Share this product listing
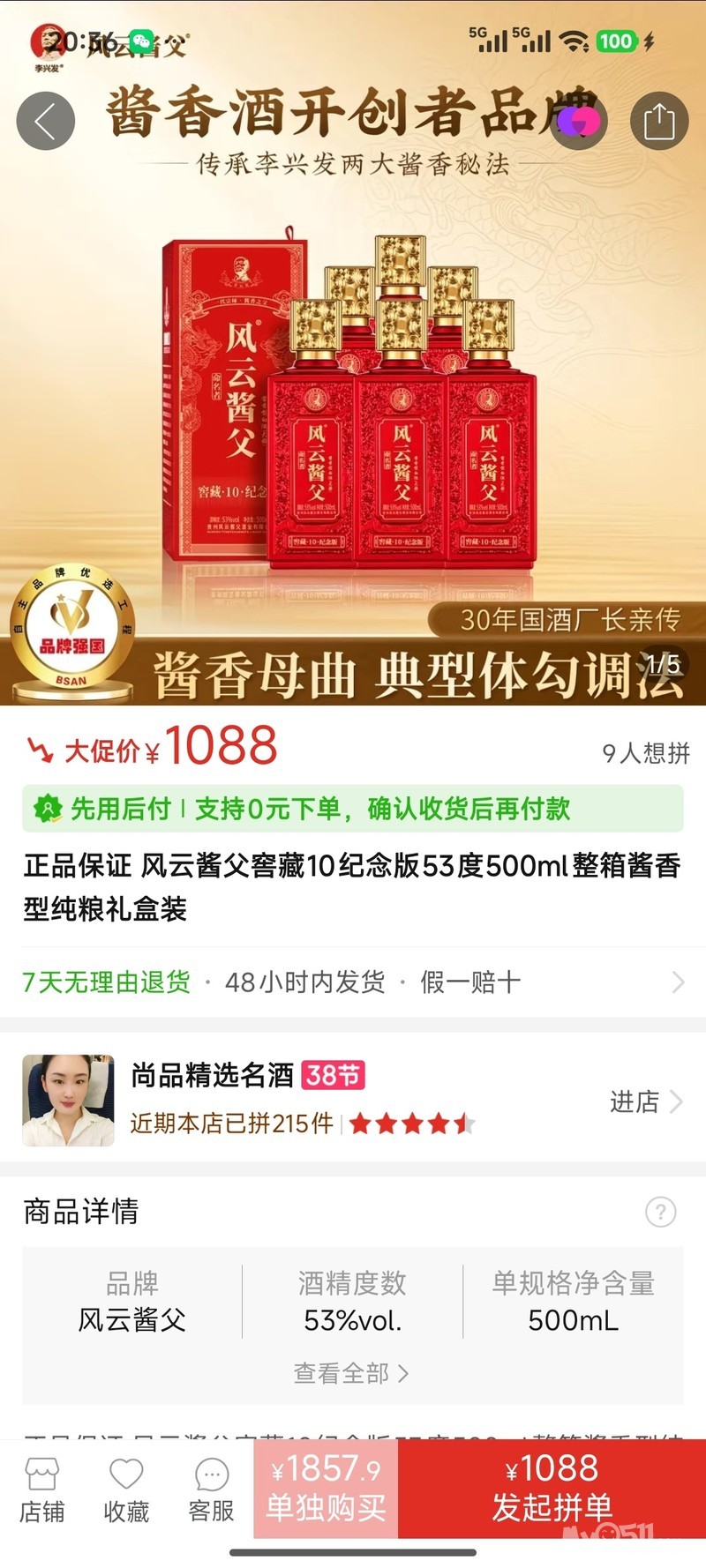Viewport: 706px width, 1568px height. 659,121
